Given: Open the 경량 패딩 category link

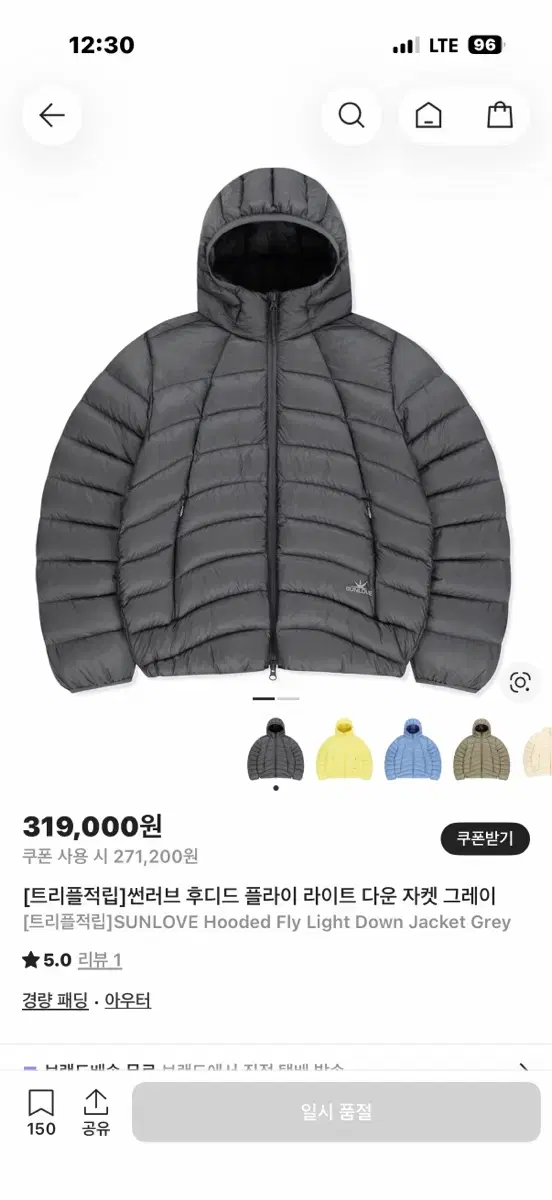Looking at the screenshot, I should click(55, 1000).
